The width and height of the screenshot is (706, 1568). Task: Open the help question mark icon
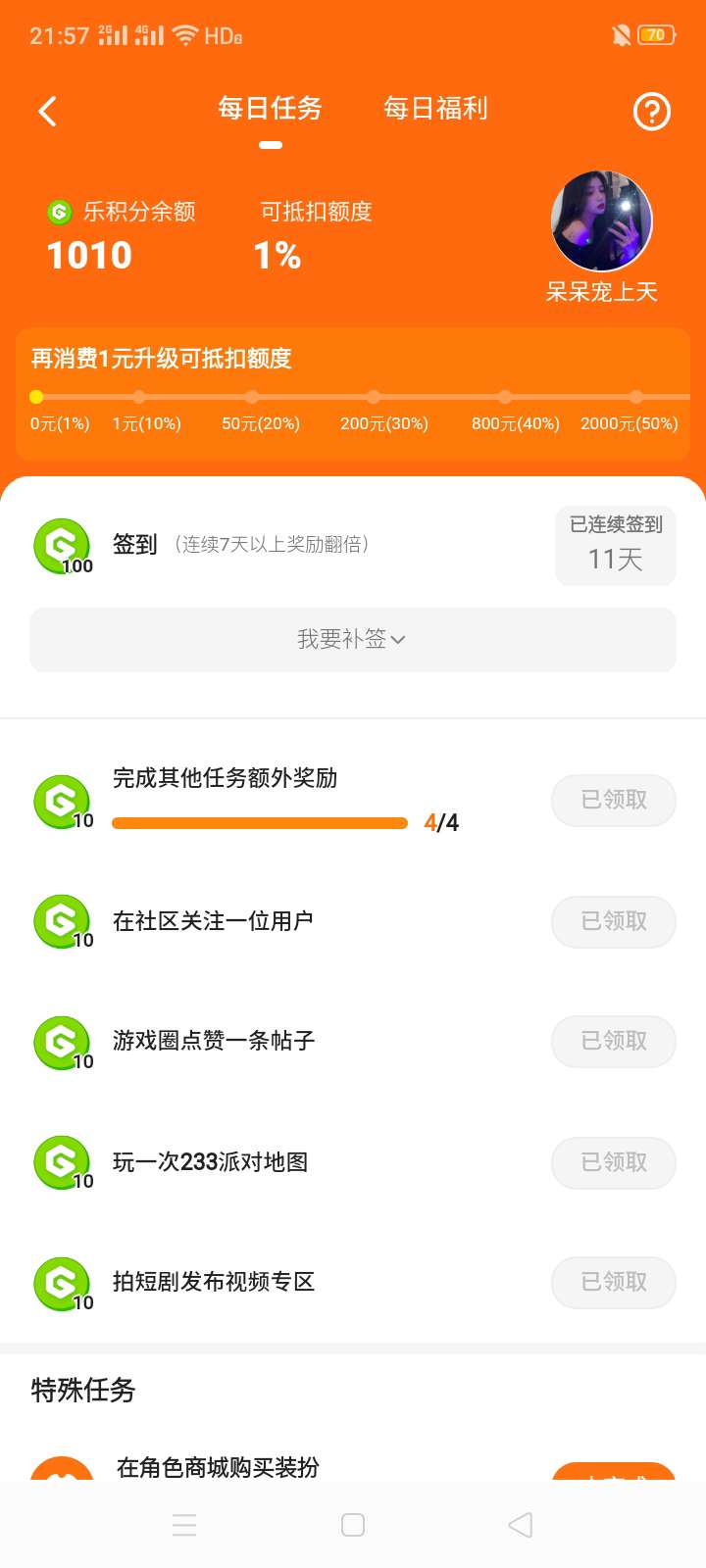click(x=651, y=112)
